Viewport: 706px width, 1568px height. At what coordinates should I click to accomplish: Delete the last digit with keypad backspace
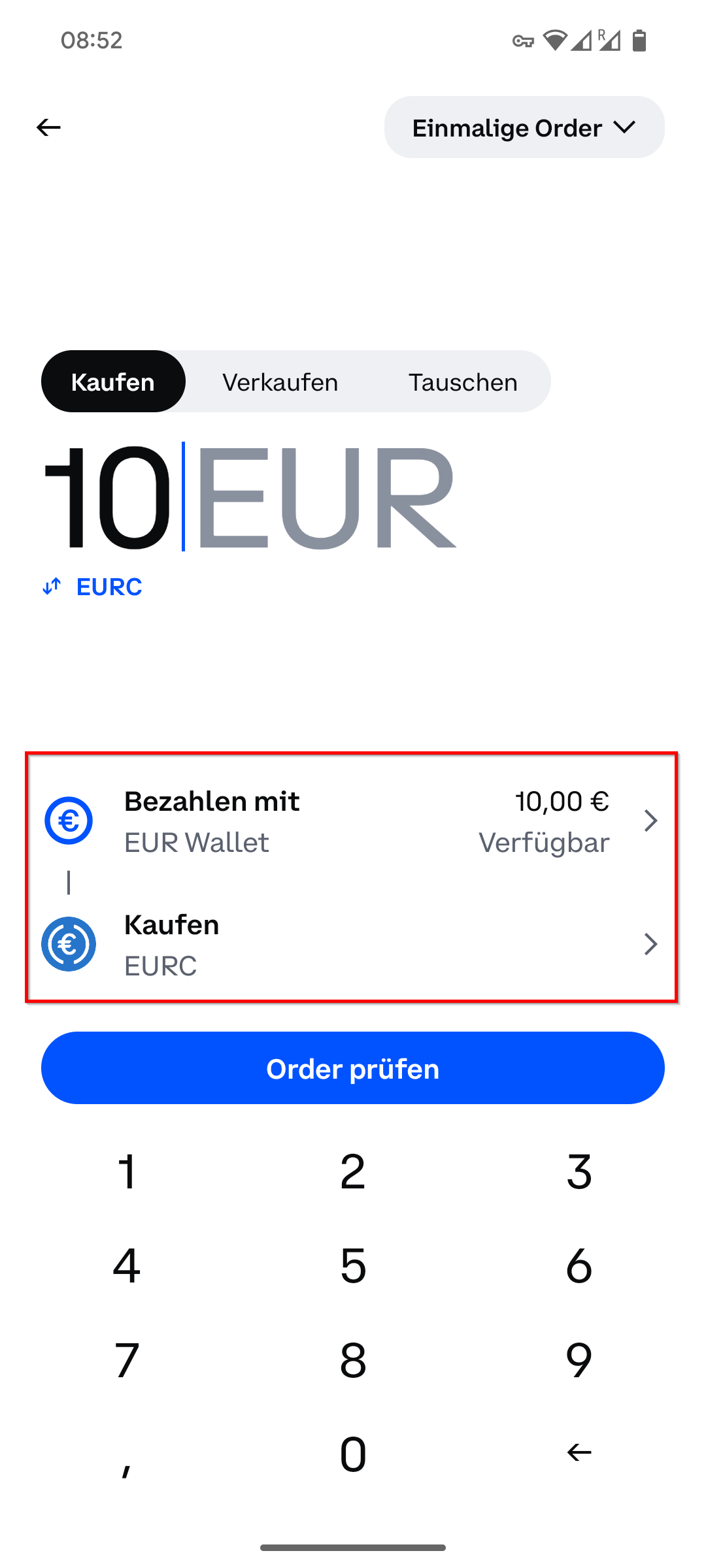[x=579, y=1452]
